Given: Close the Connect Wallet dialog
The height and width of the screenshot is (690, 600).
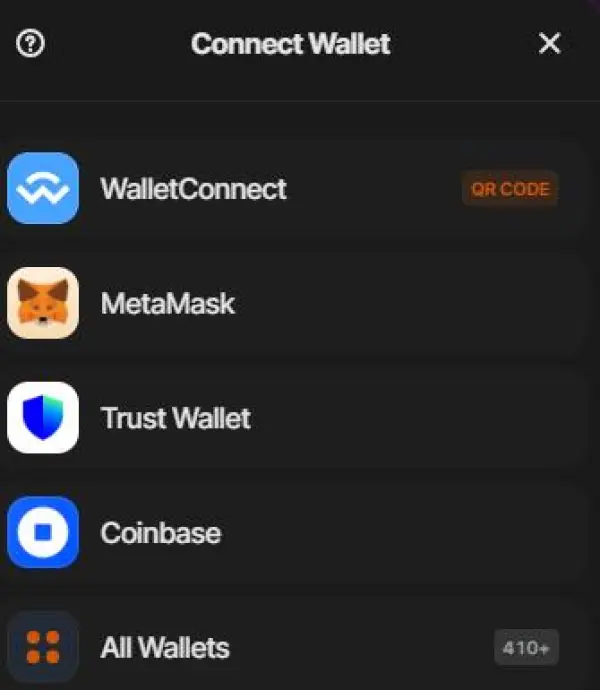Looking at the screenshot, I should 549,44.
